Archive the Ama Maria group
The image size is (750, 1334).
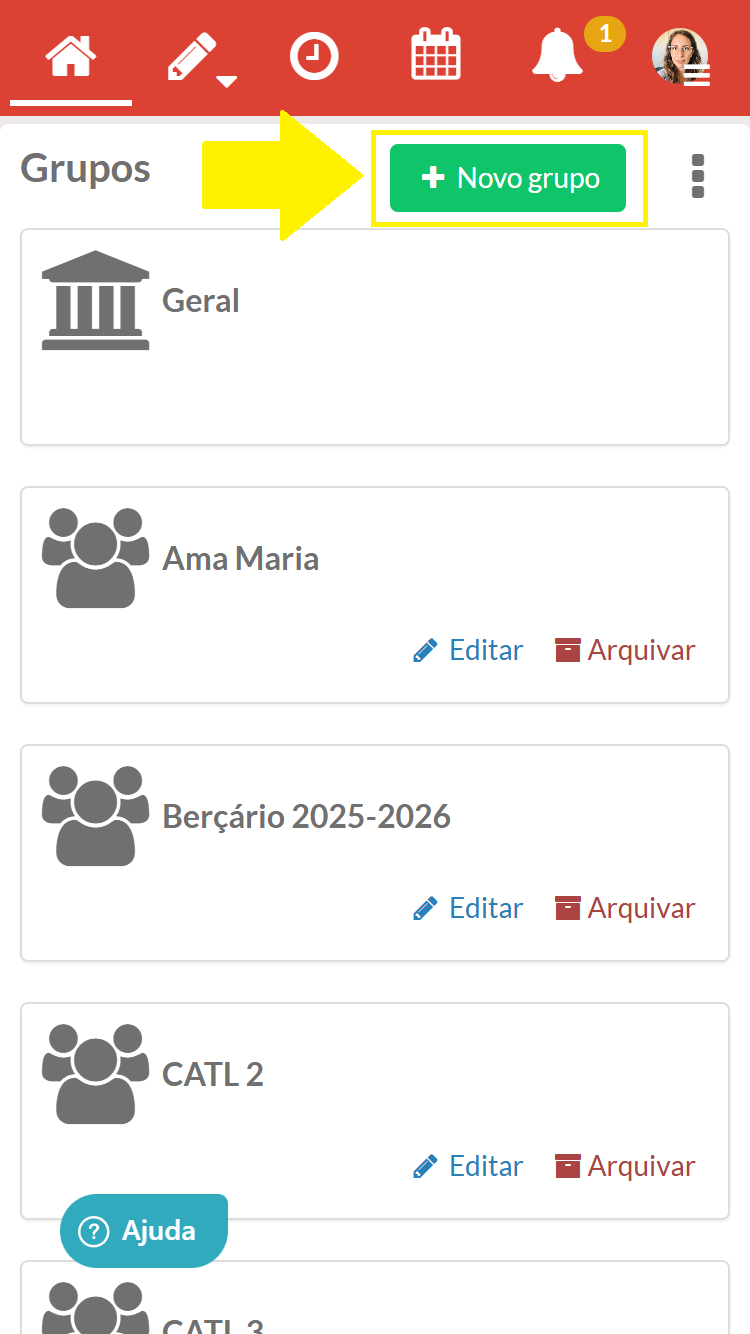tap(625, 650)
